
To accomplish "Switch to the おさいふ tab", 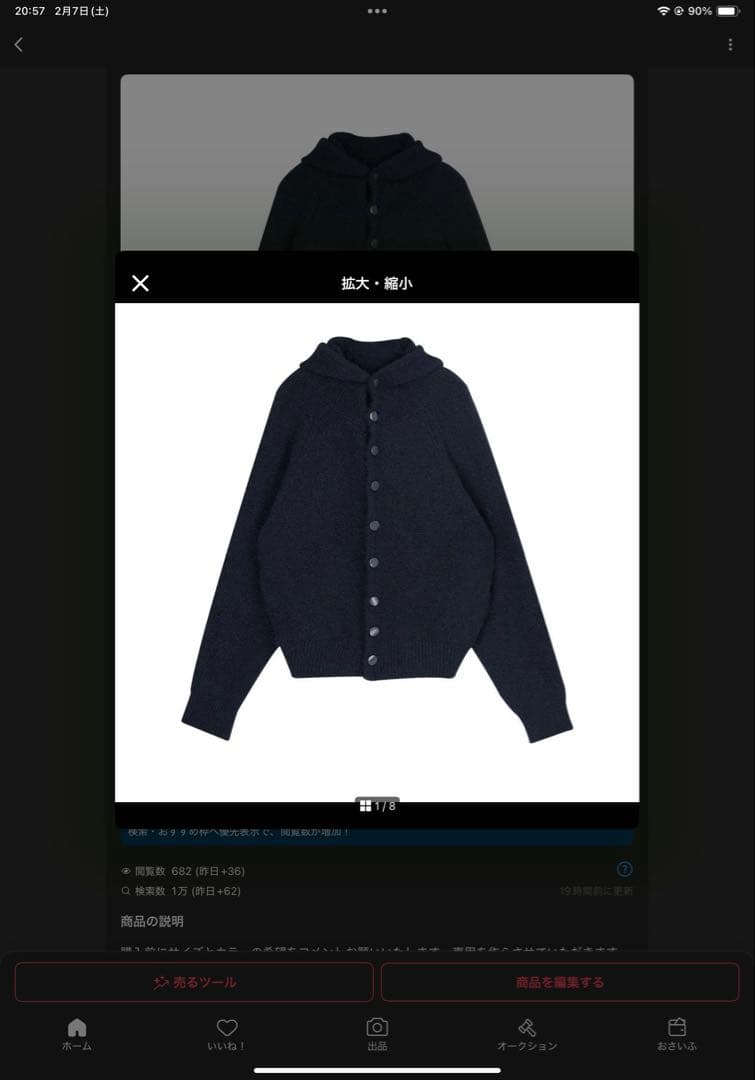I will (x=676, y=1035).
